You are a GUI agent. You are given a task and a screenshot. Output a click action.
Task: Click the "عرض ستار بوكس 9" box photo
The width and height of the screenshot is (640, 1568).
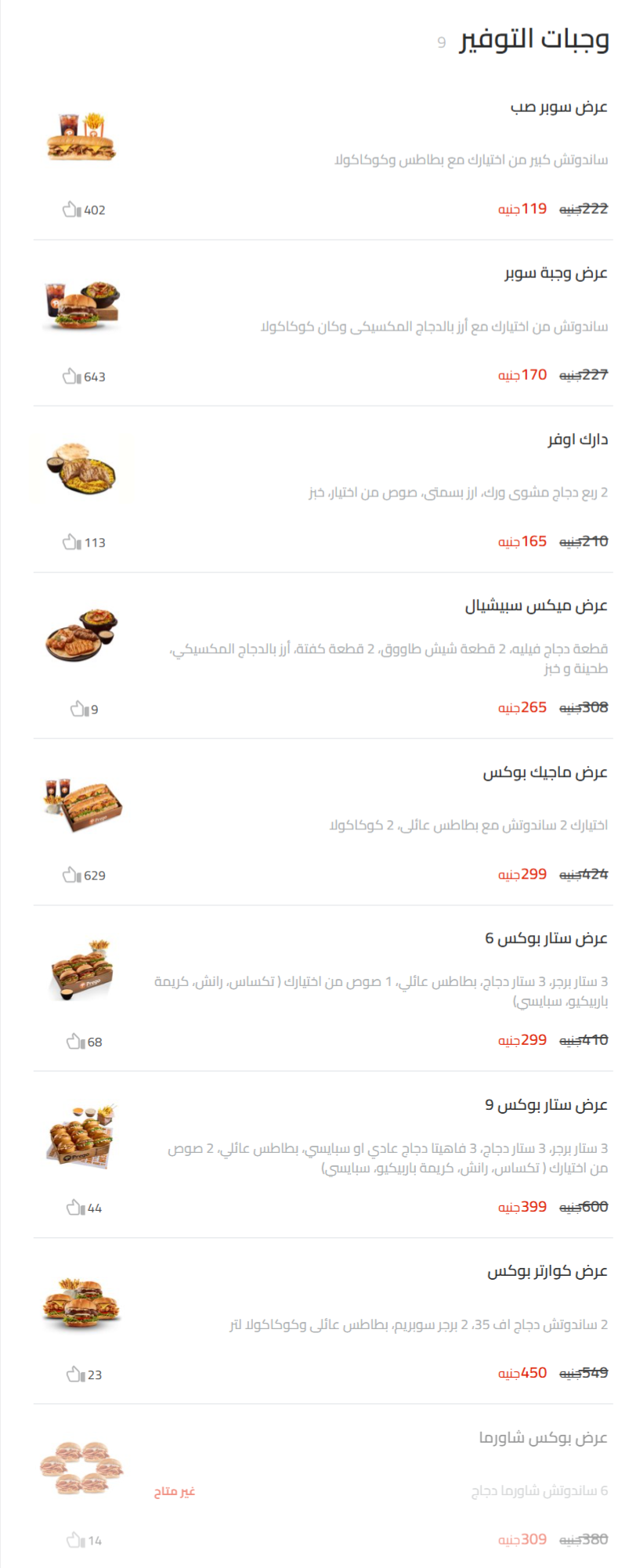tap(80, 1141)
